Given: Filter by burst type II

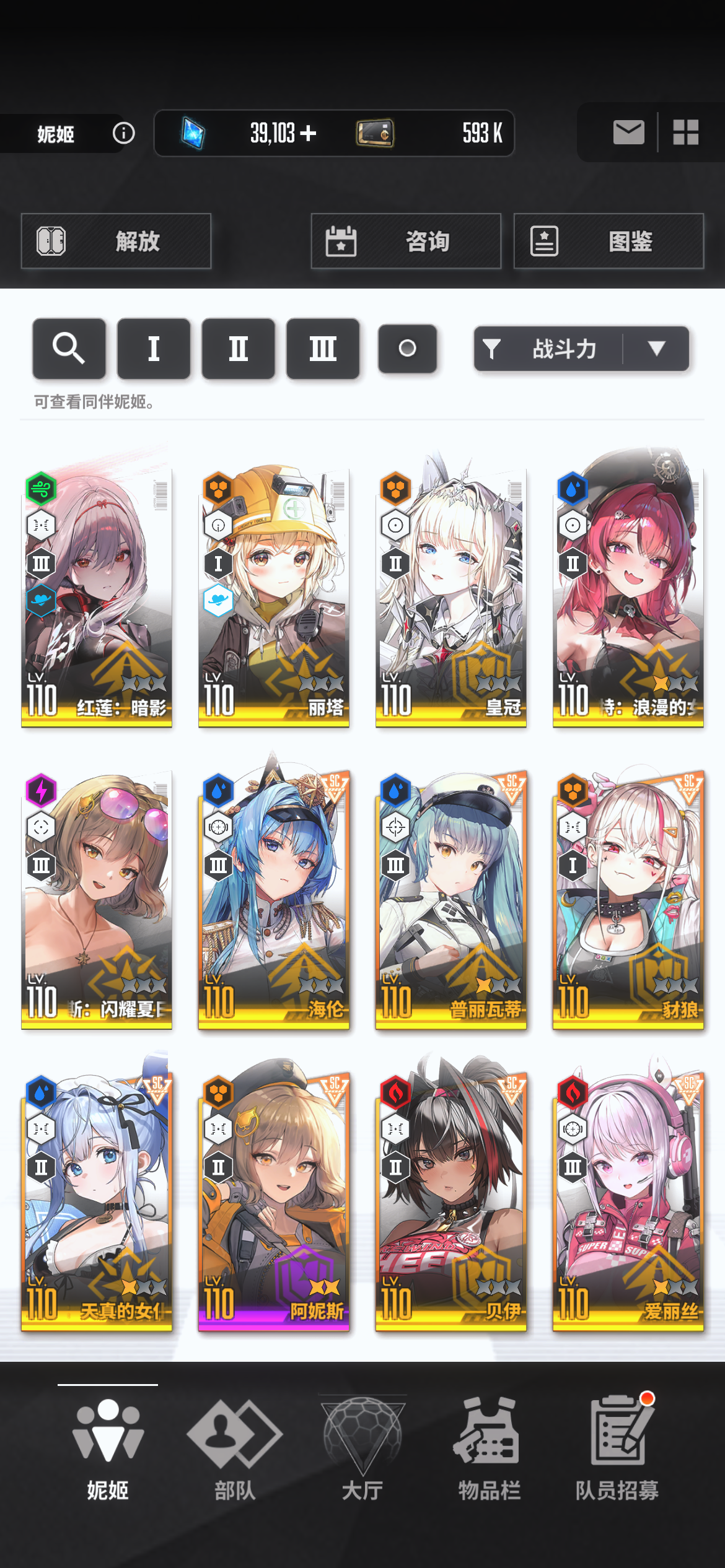Looking at the screenshot, I should (x=238, y=348).
